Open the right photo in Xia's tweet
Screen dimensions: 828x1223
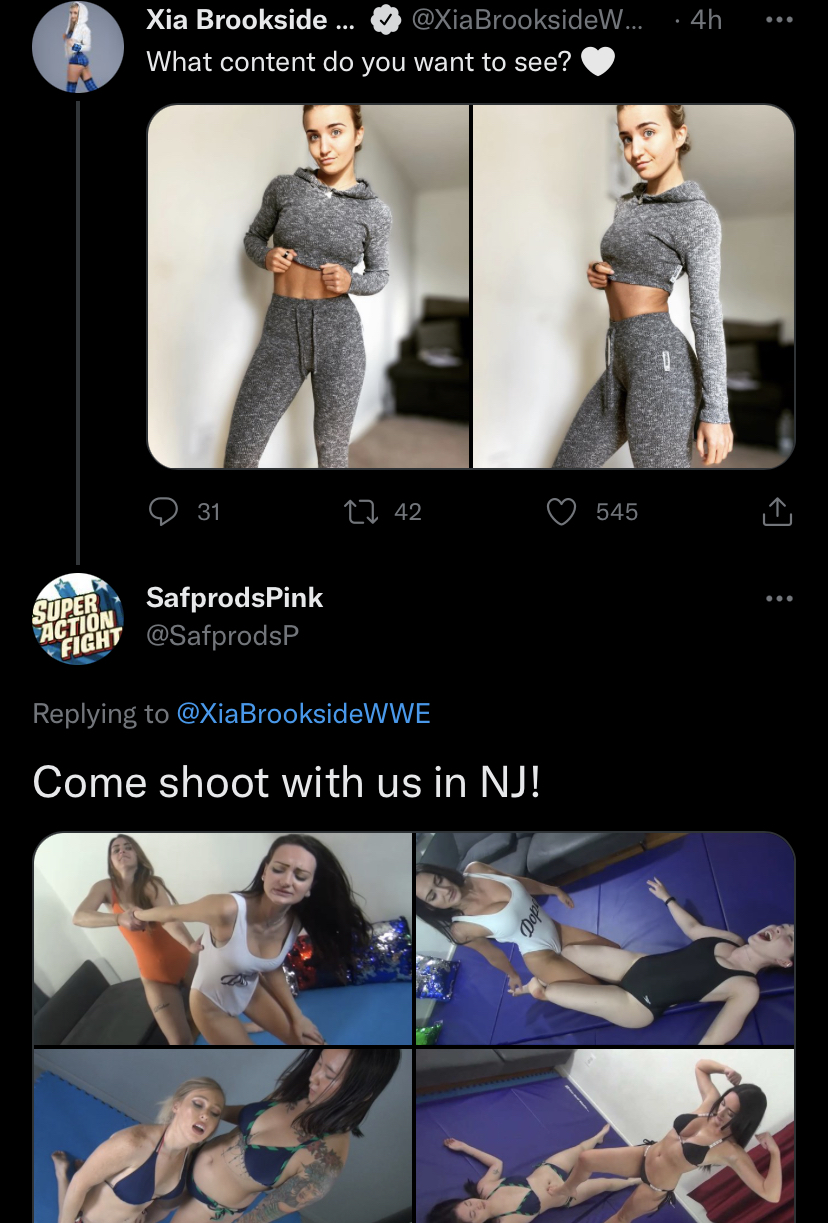click(634, 286)
